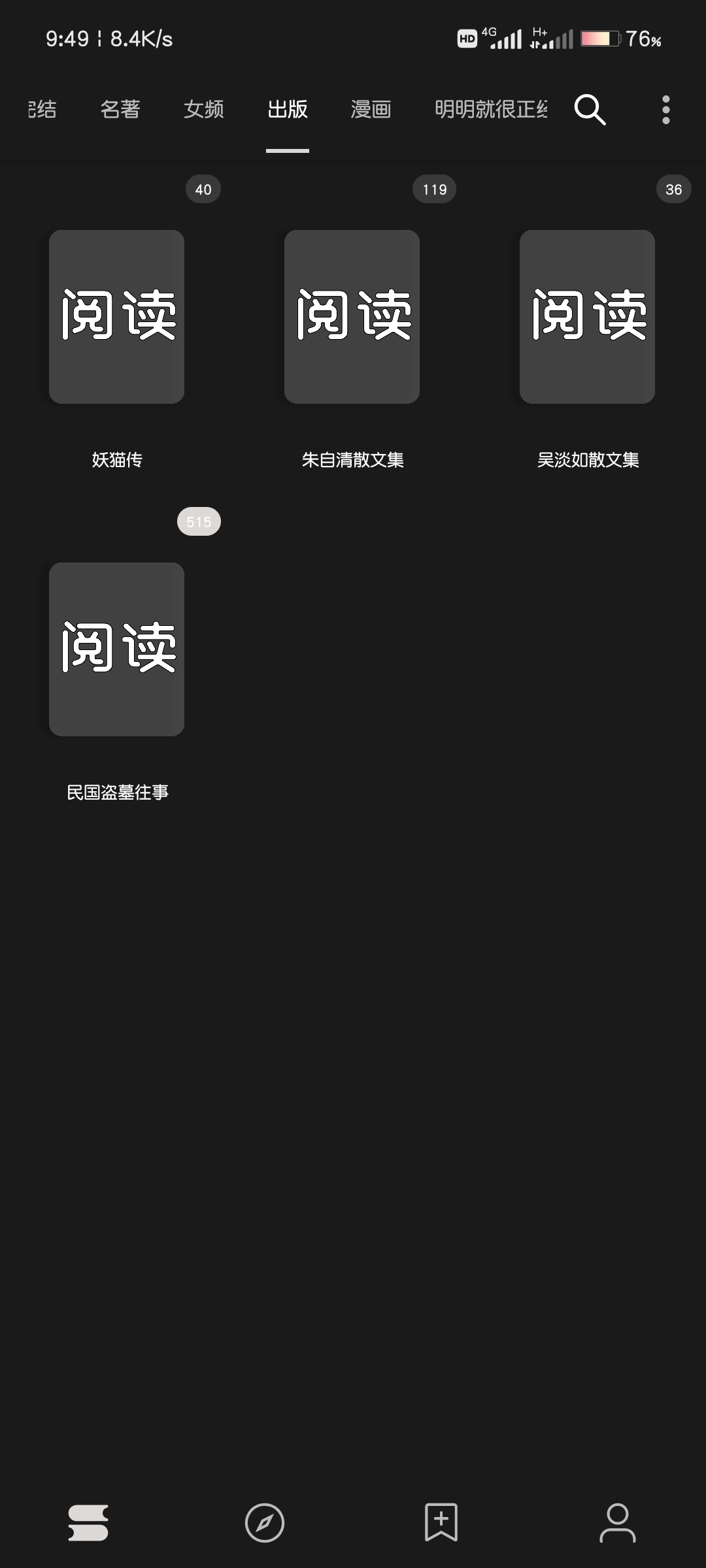Open the compass discover tab

pos(265,1523)
